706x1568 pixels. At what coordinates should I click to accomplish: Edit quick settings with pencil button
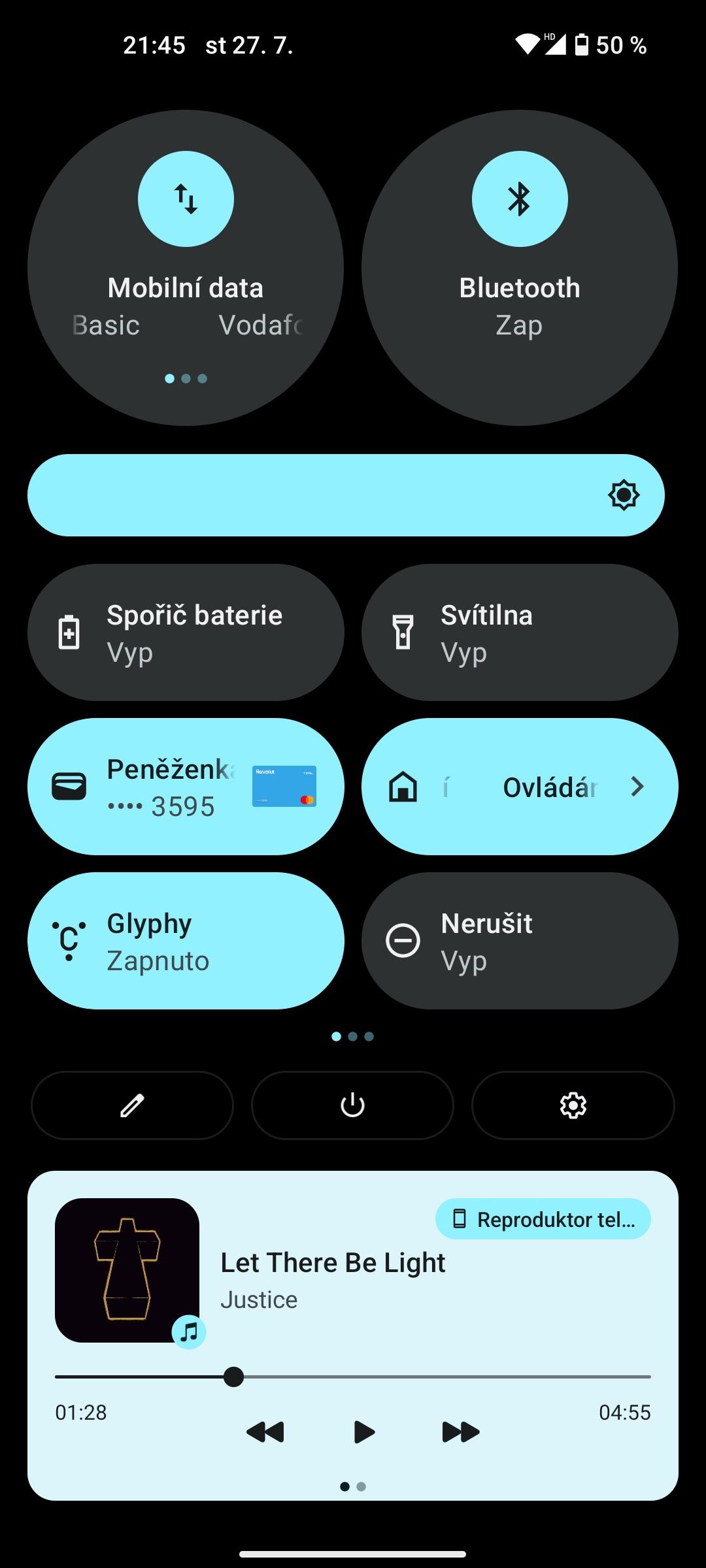point(132,1105)
